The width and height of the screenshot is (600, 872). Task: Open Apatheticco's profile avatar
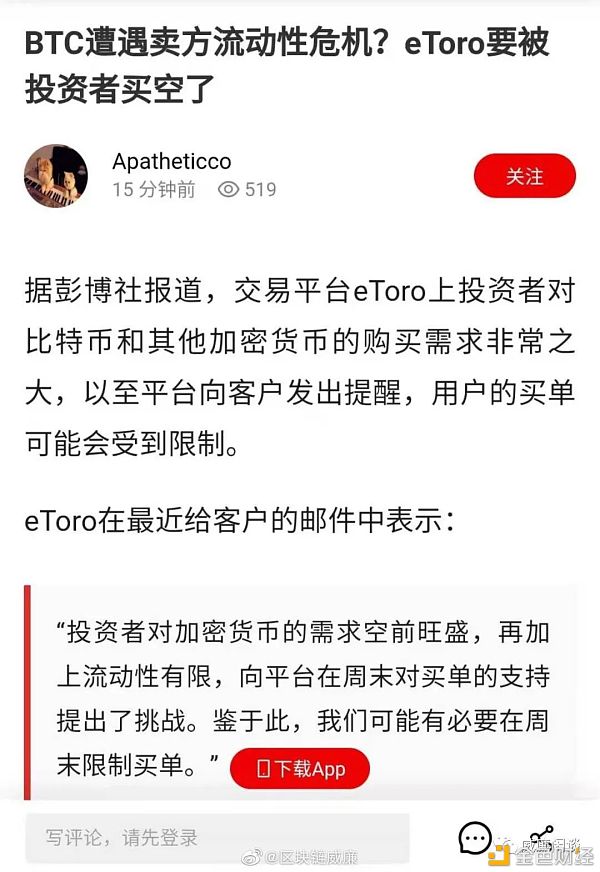(x=56, y=176)
